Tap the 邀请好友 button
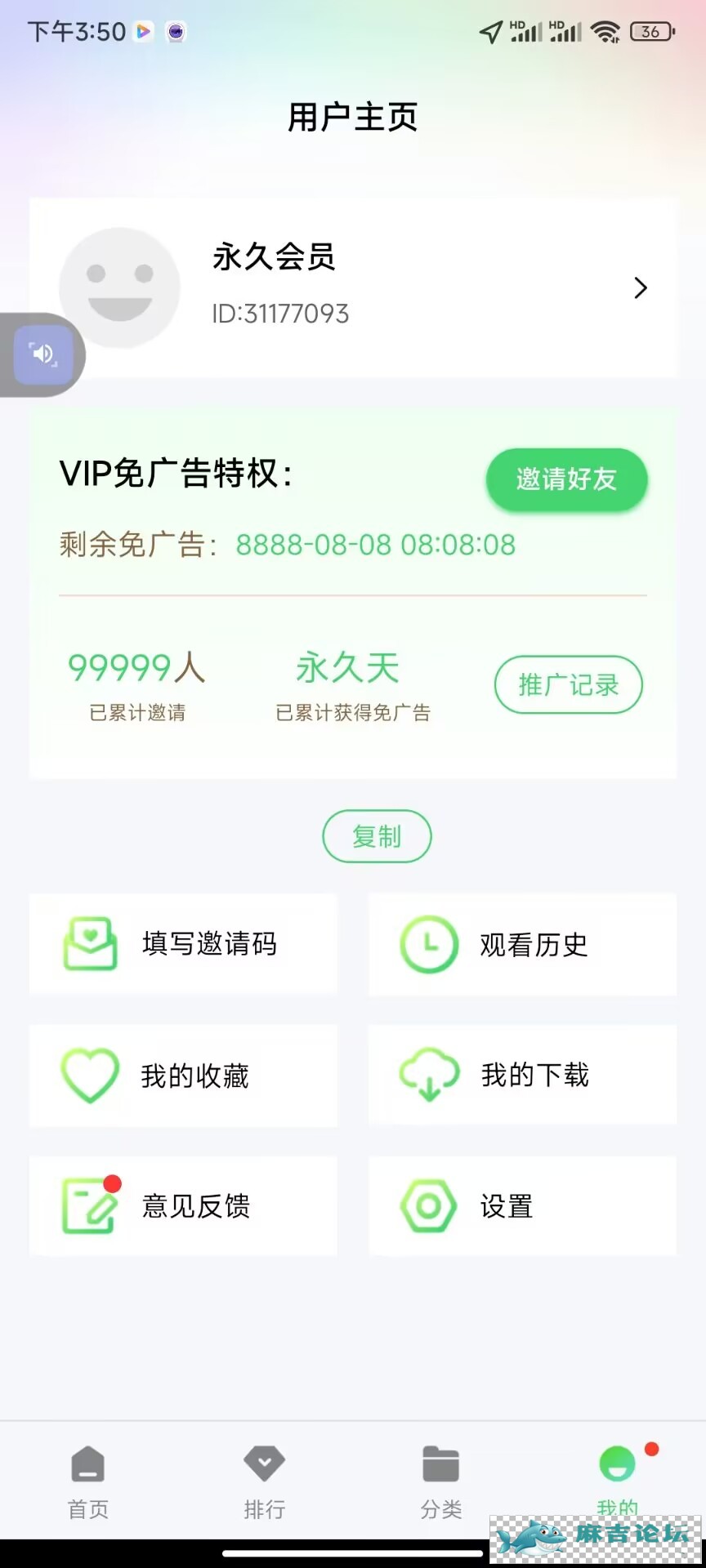706x1568 pixels. click(x=566, y=479)
